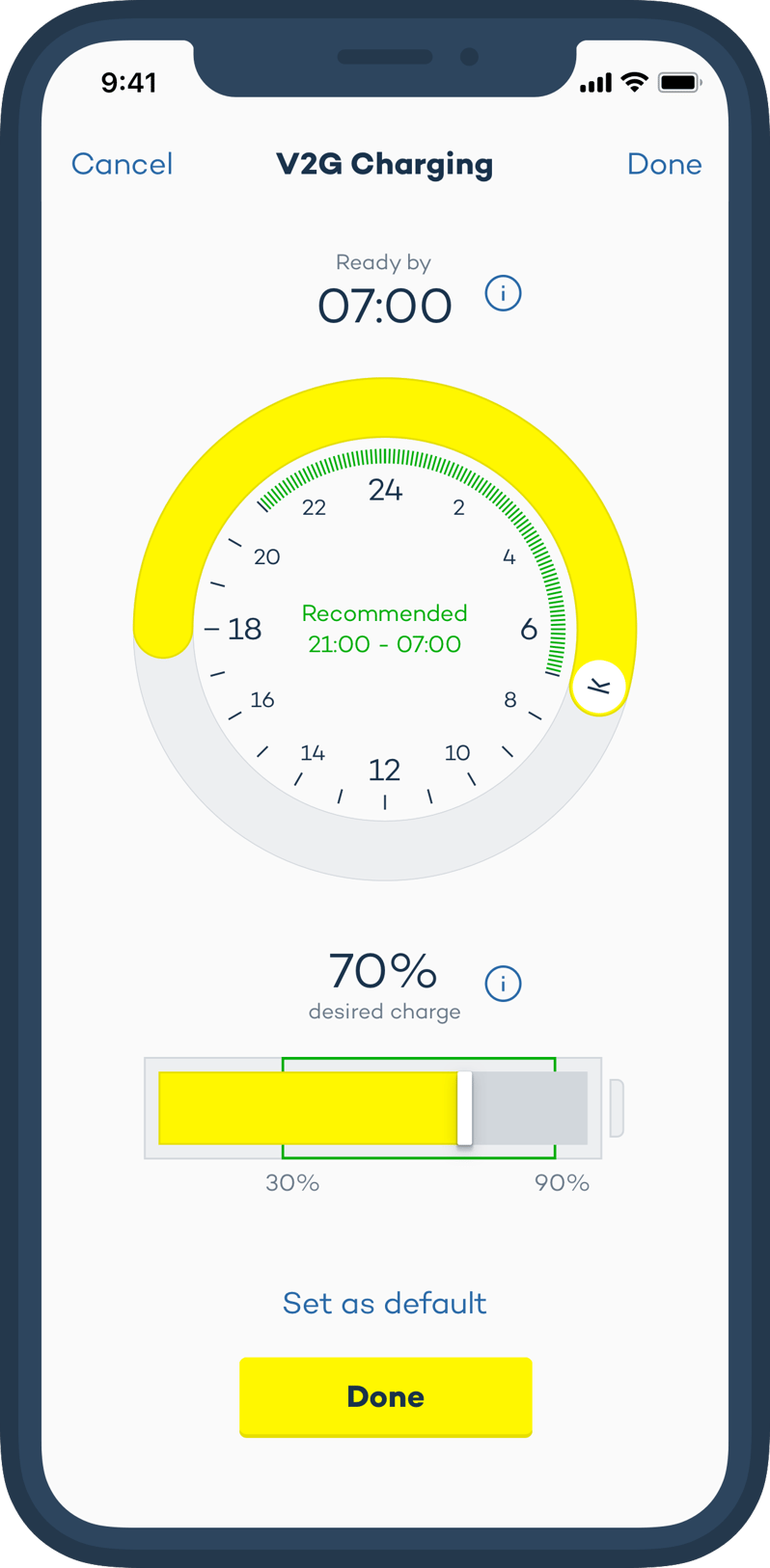Open the Ready by time info popup
The width and height of the screenshot is (770, 1568).
coord(501,295)
